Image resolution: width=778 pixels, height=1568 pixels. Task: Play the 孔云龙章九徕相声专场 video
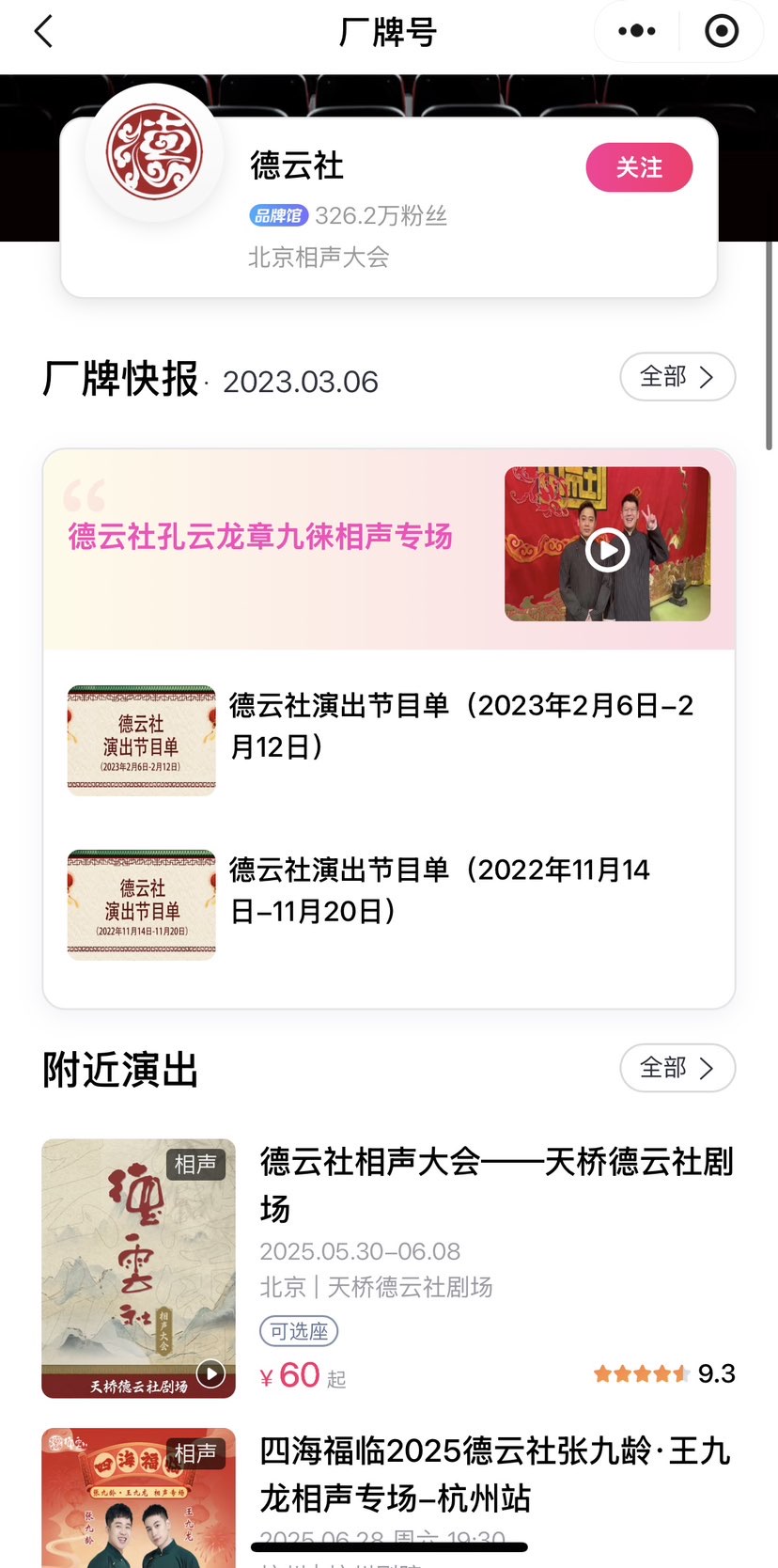pyautogui.click(x=606, y=550)
